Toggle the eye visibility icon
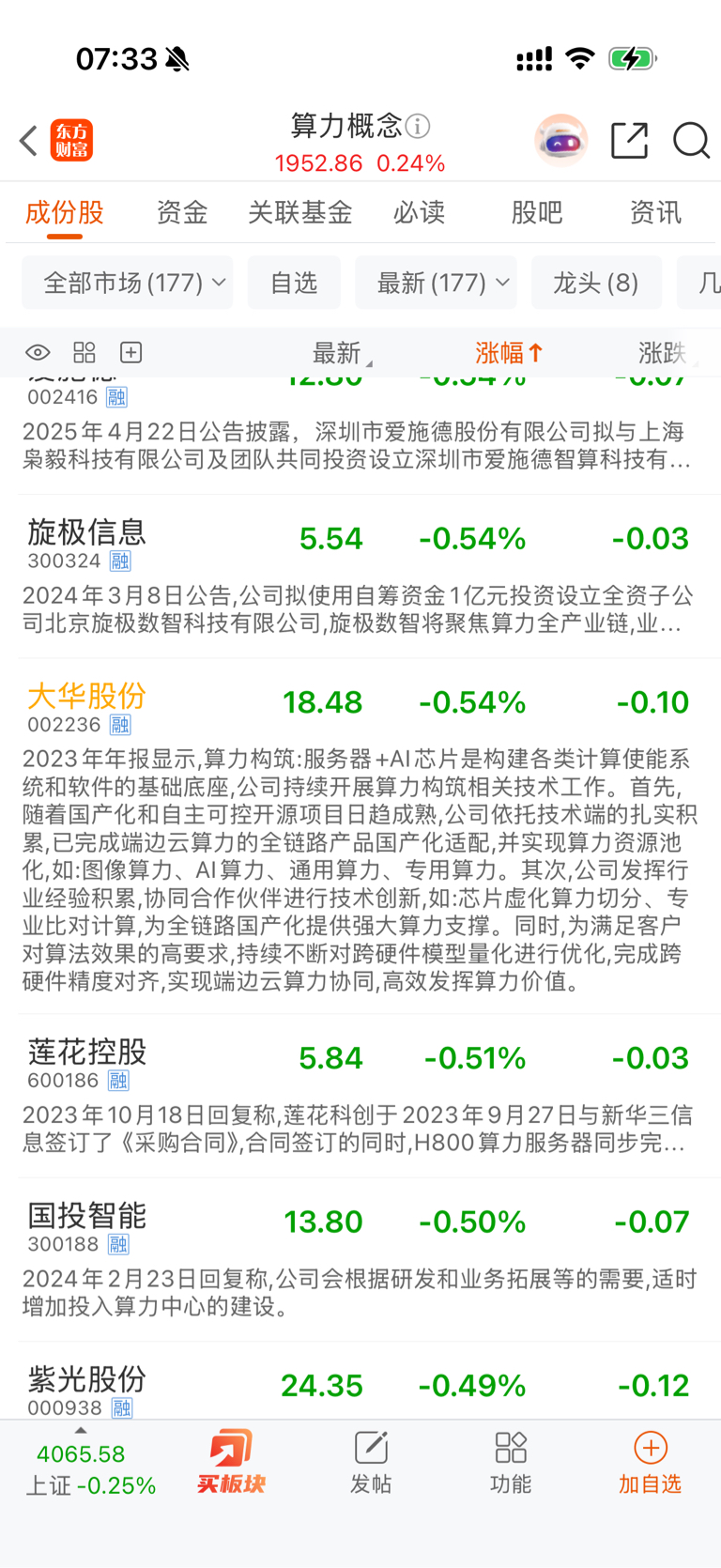This screenshot has height=1568, width=721. pos(38,353)
